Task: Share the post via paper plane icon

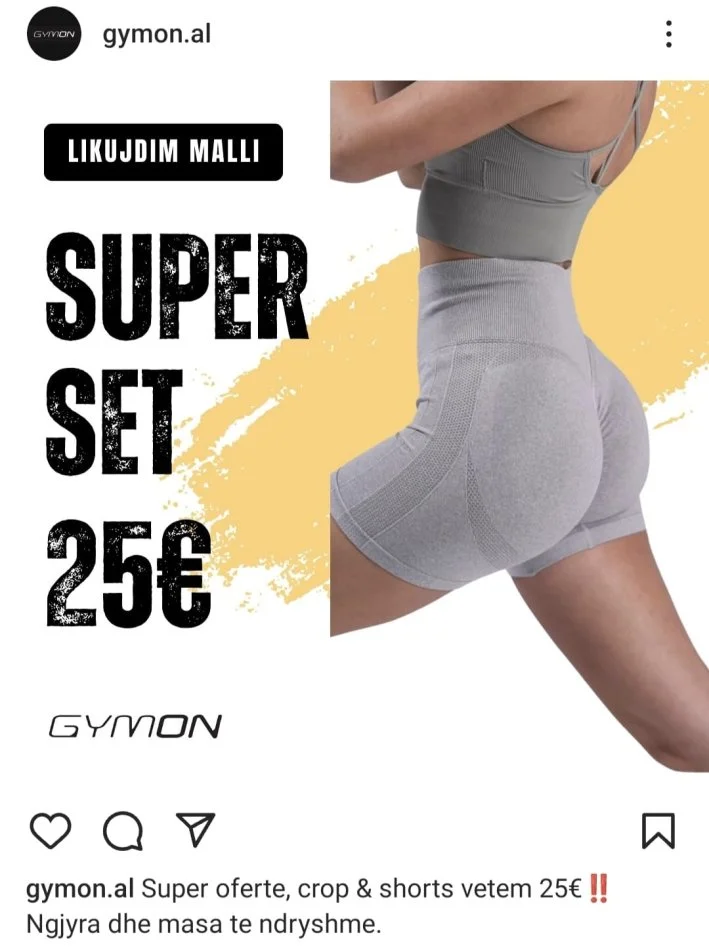Action: coord(194,829)
